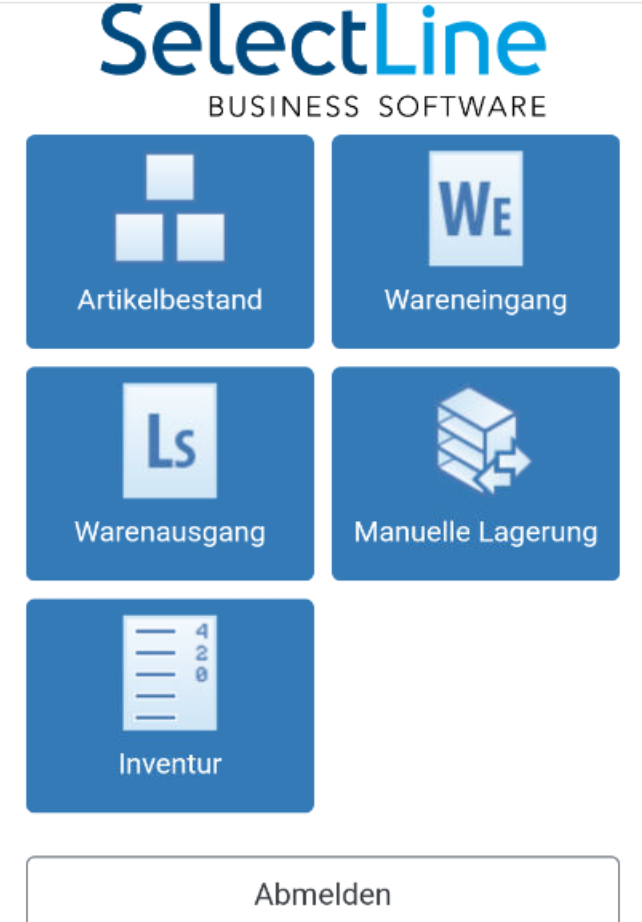Viewport: 642px width, 922px height.
Task: Open the Wareneingang tile
Action: click(x=475, y=242)
